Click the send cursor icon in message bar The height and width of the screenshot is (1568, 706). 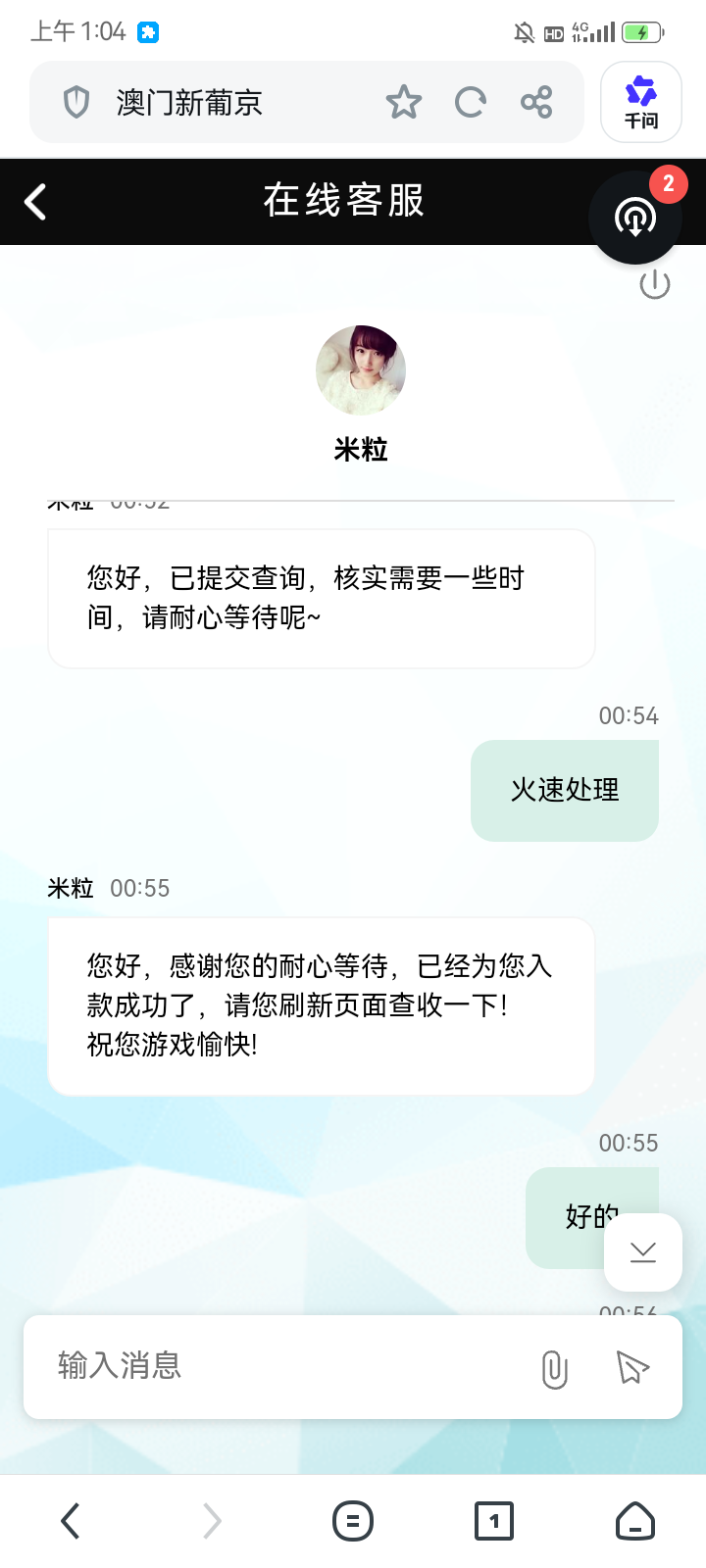coord(632,1366)
